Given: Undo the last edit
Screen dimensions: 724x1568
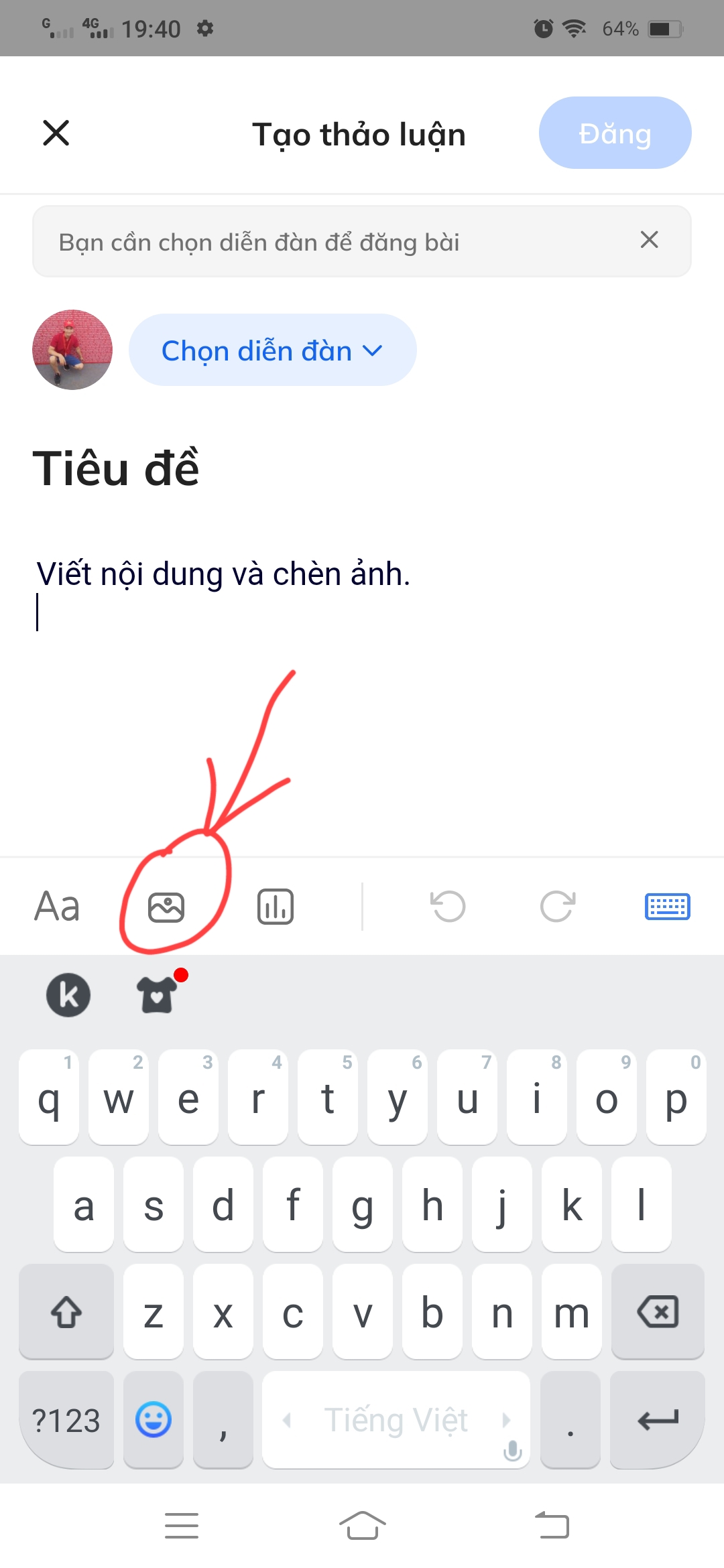Looking at the screenshot, I should pos(448,907).
